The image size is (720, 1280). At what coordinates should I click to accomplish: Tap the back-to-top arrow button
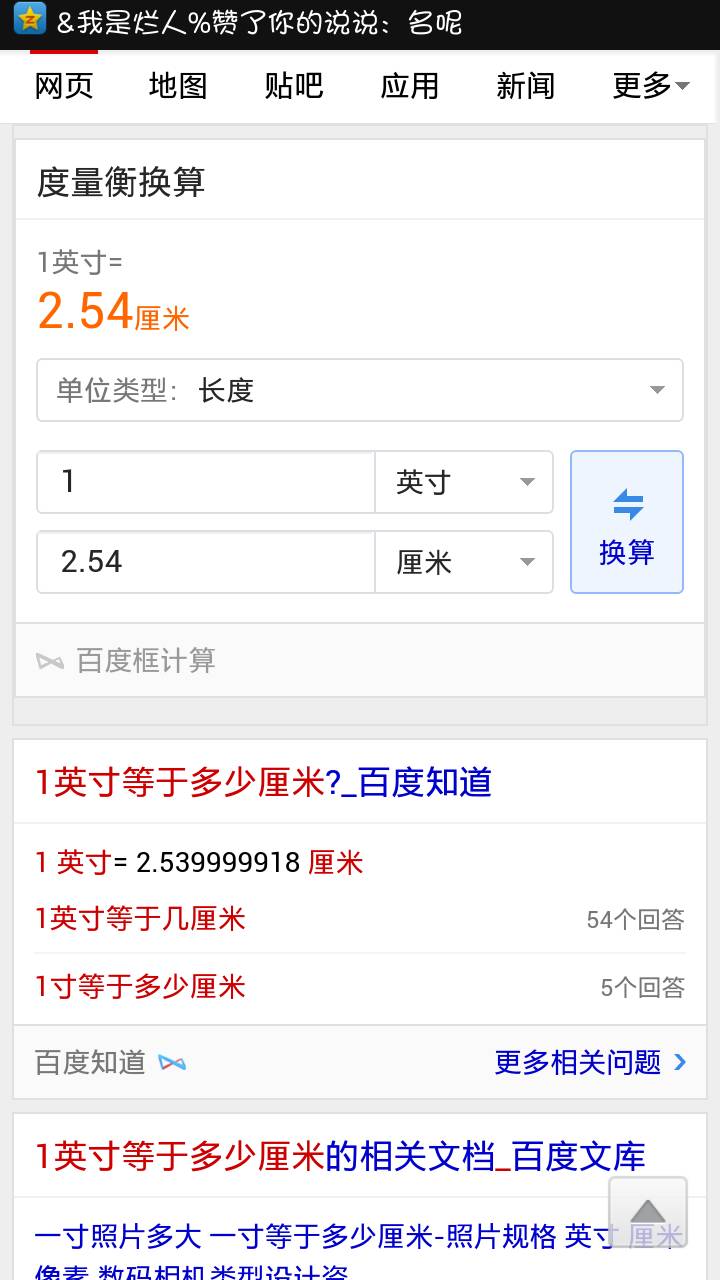pos(648,1212)
